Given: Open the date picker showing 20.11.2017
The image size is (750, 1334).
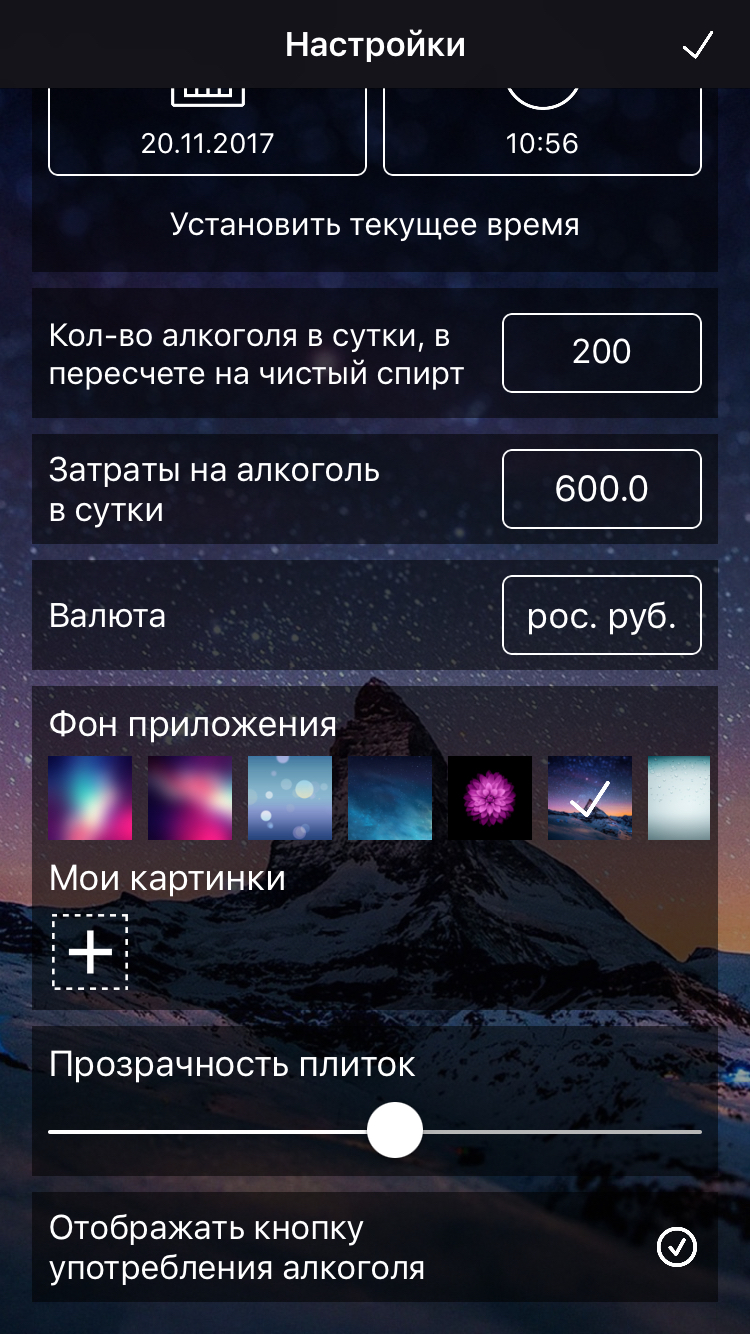Looking at the screenshot, I should (207, 130).
